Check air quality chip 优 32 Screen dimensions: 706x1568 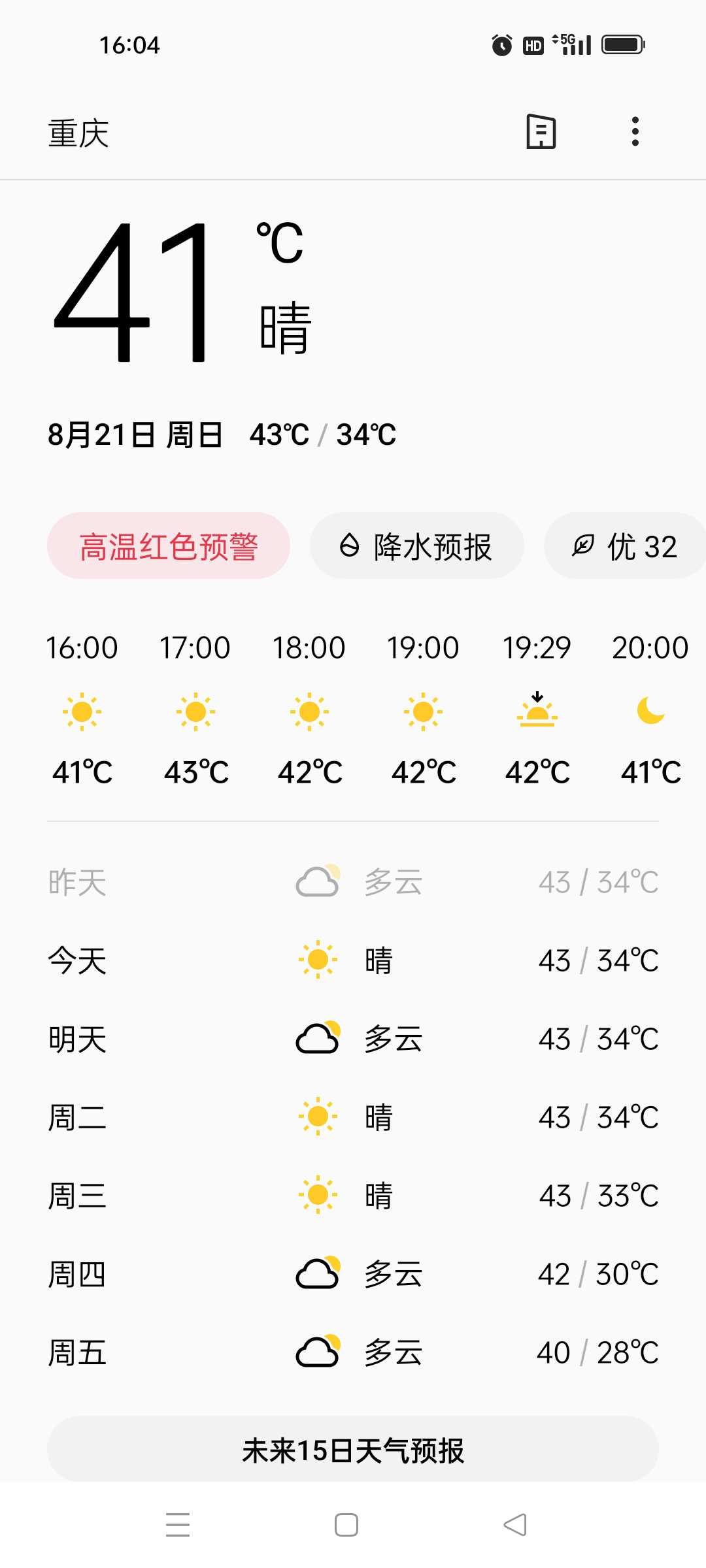625,546
